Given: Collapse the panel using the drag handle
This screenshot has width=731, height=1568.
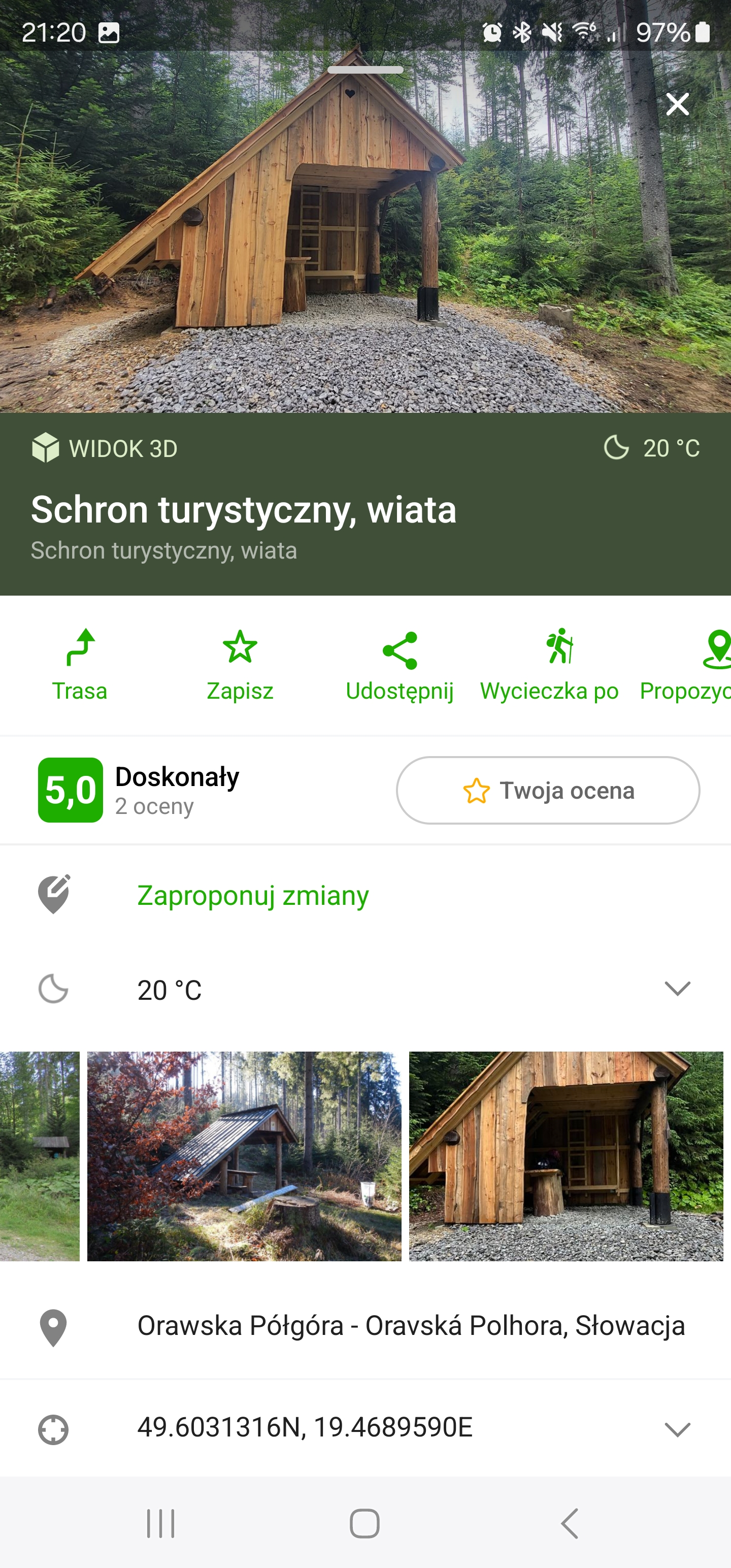Looking at the screenshot, I should (365, 71).
